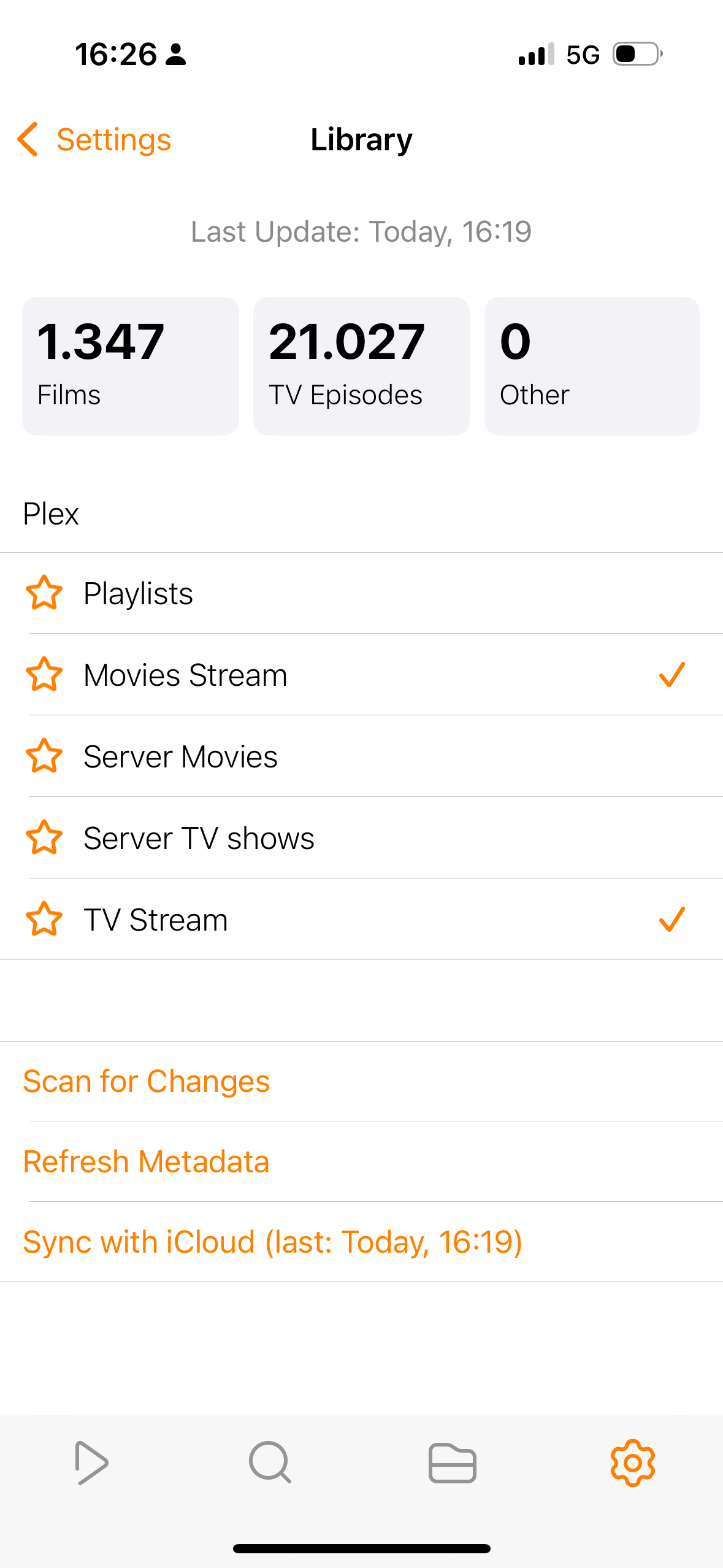Open the search tab
Image resolution: width=723 pixels, height=1568 pixels.
click(270, 1463)
